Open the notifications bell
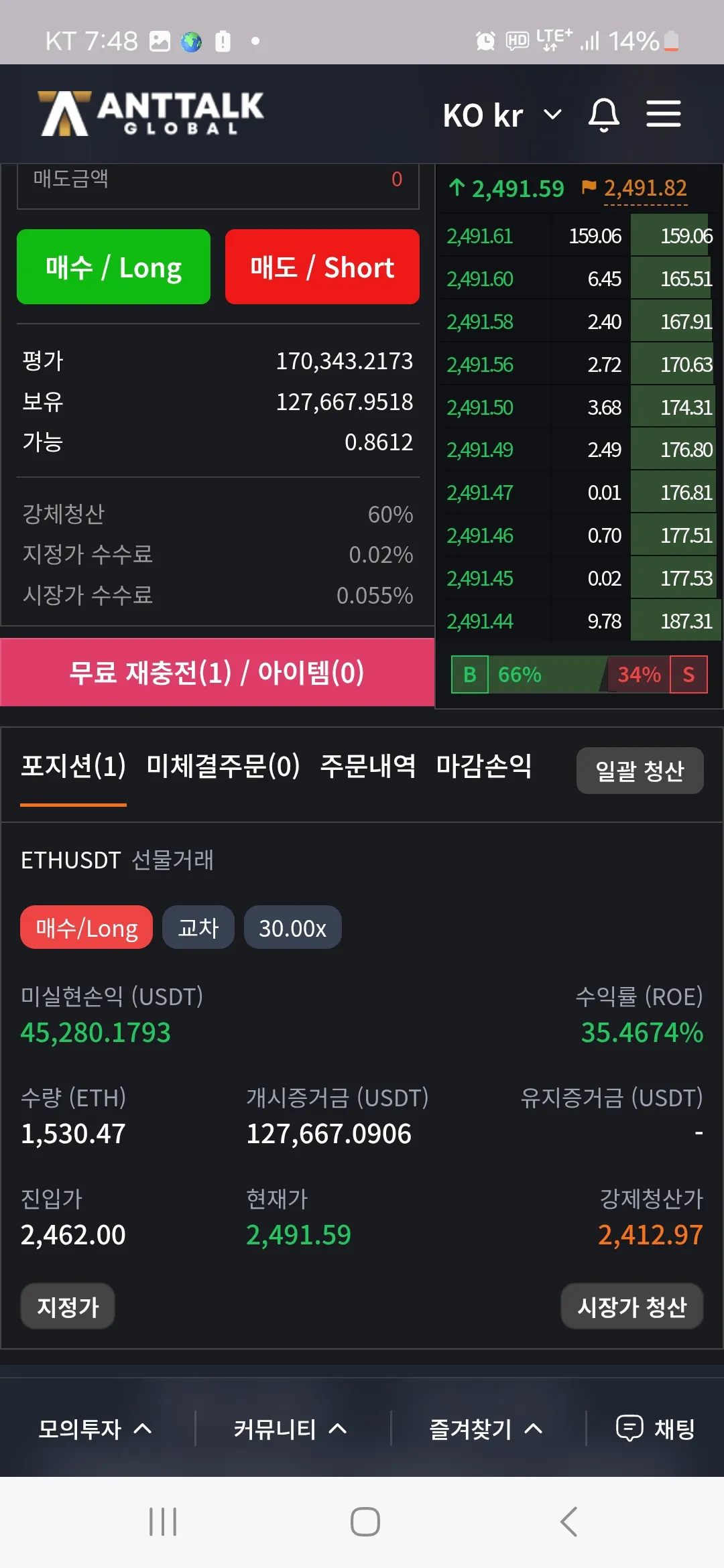This screenshot has height=1568, width=724. click(603, 115)
